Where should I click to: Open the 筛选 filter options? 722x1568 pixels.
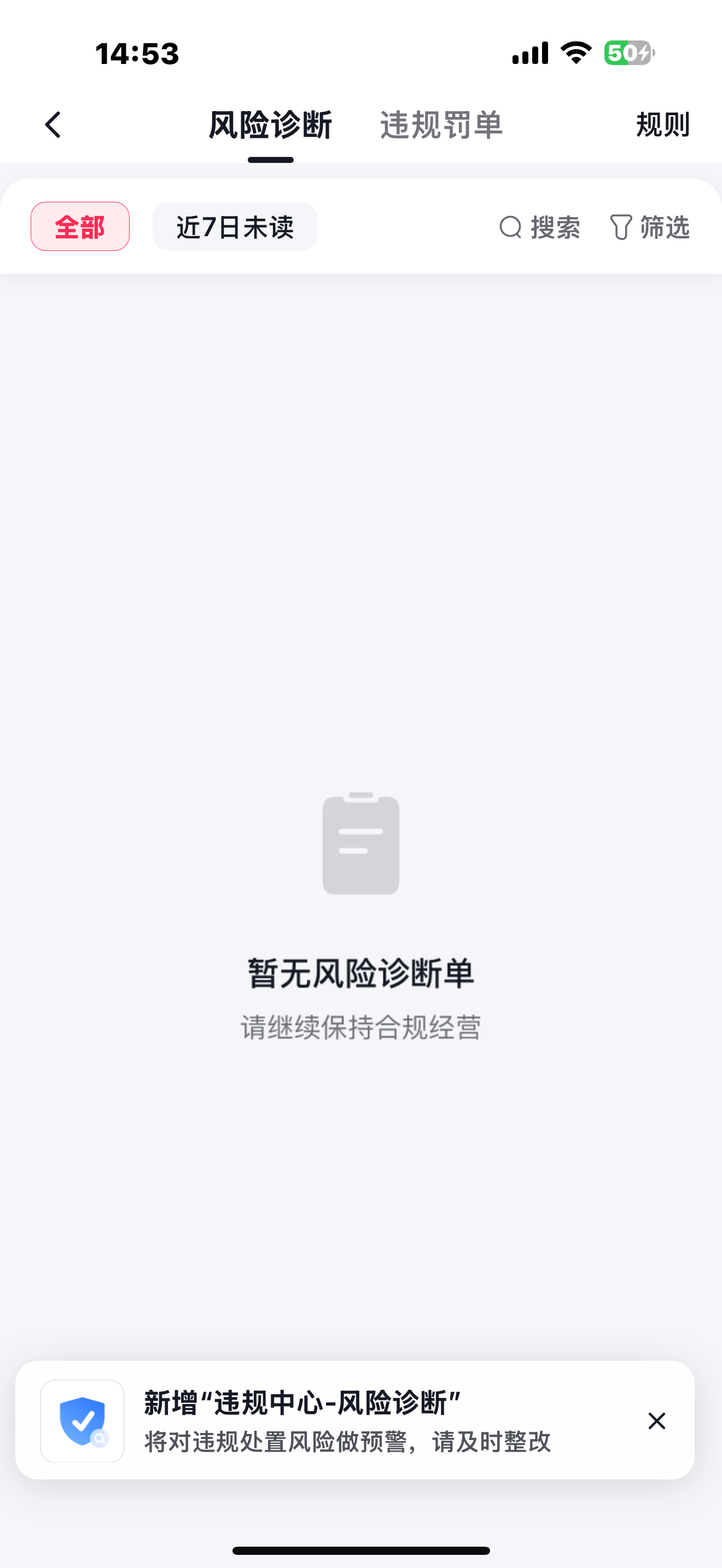pyautogui.click(x=650, y=227)
